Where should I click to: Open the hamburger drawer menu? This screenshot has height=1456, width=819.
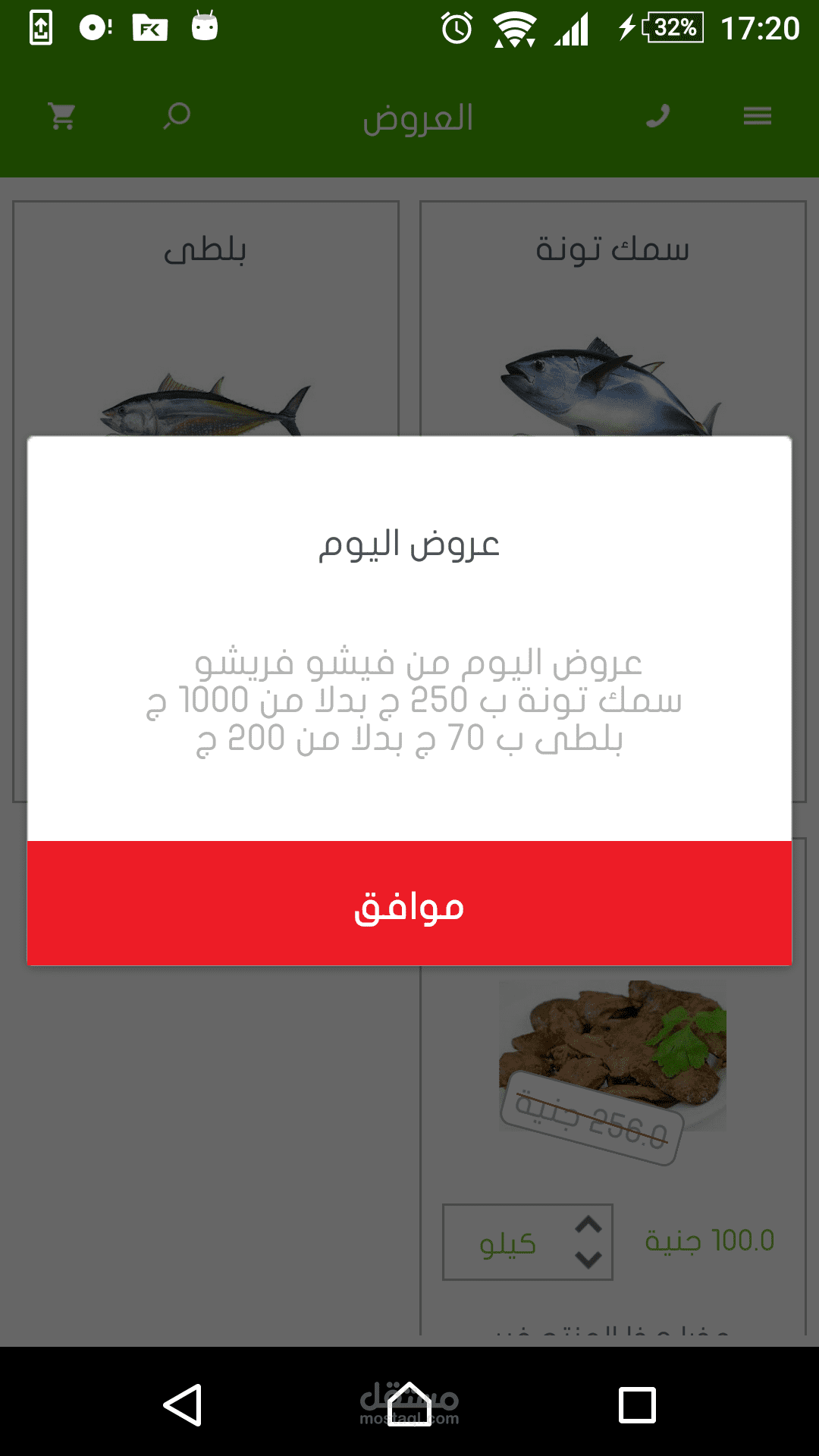(757, 116)
